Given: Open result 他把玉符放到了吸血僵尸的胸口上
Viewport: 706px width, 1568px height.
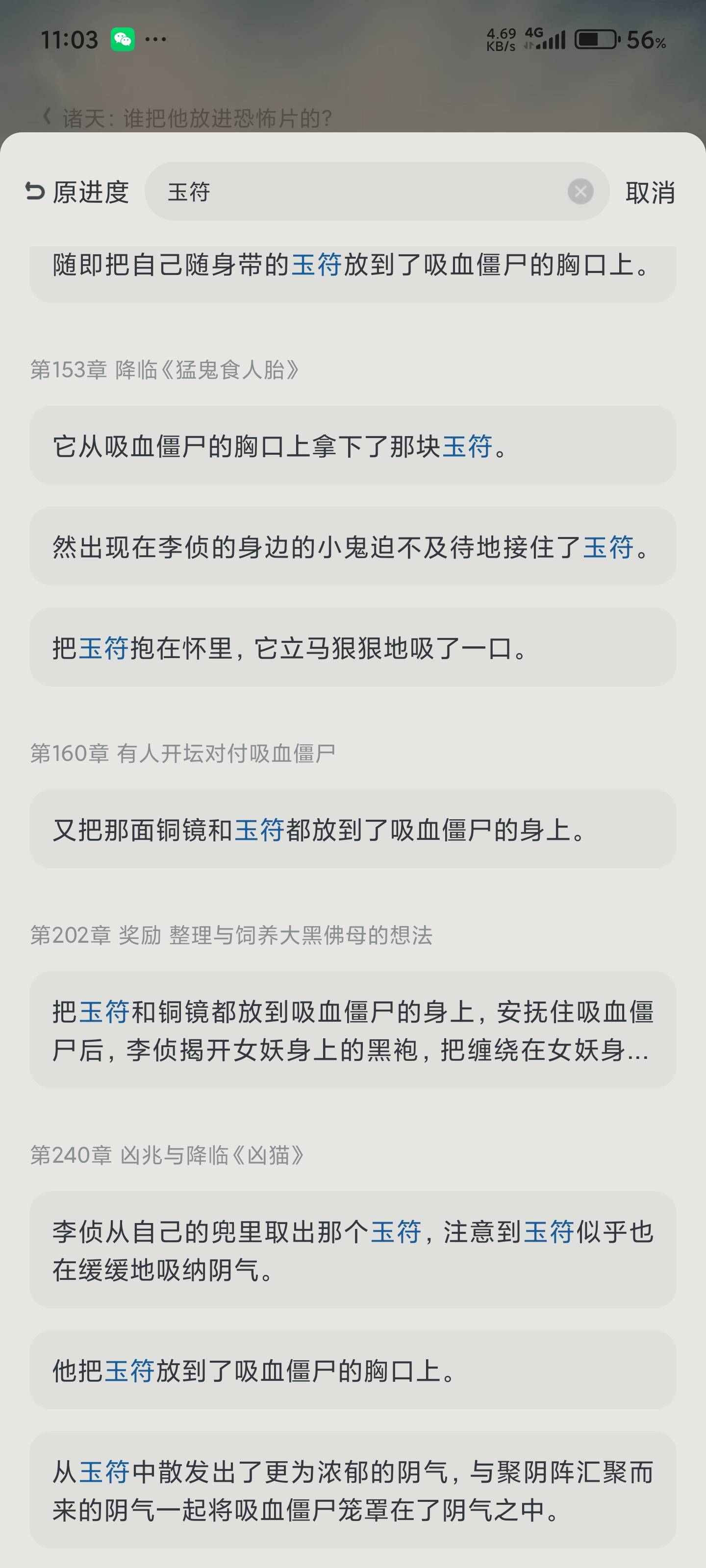Looking at the screenshot, I should coord(352,1370).
